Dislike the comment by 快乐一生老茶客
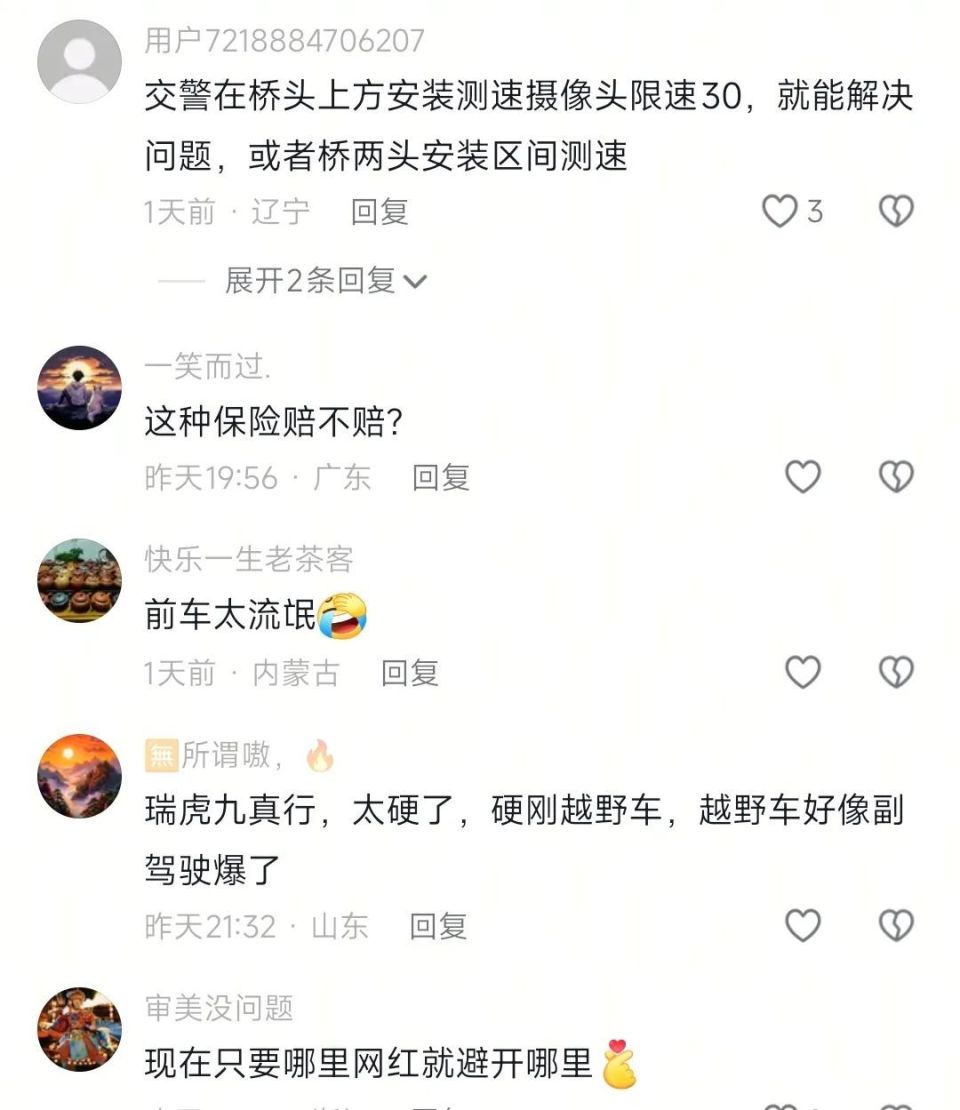The width and height of the screenshot is (960, 1110). (x=897, y=672)
